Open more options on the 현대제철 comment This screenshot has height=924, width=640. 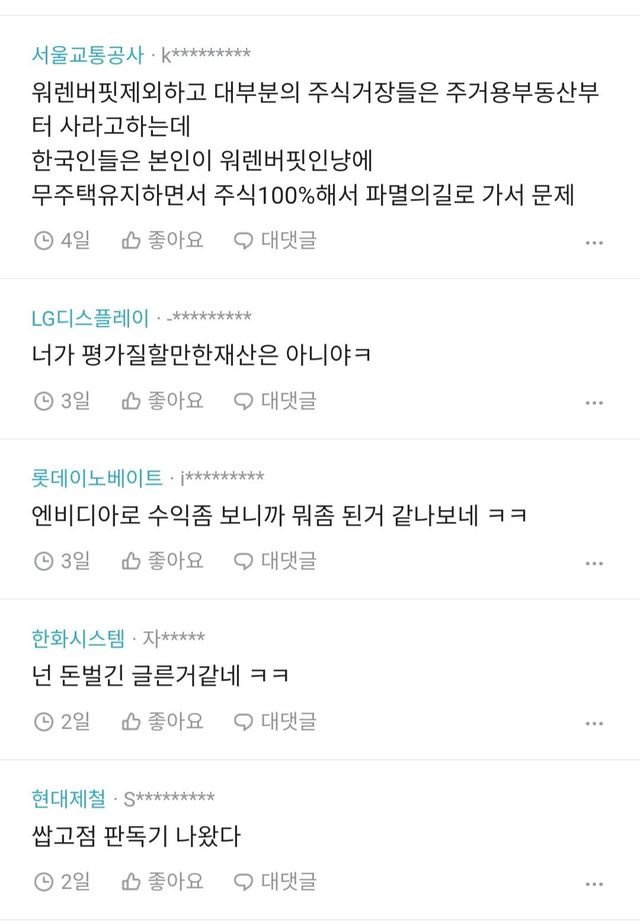pos(594,883)
